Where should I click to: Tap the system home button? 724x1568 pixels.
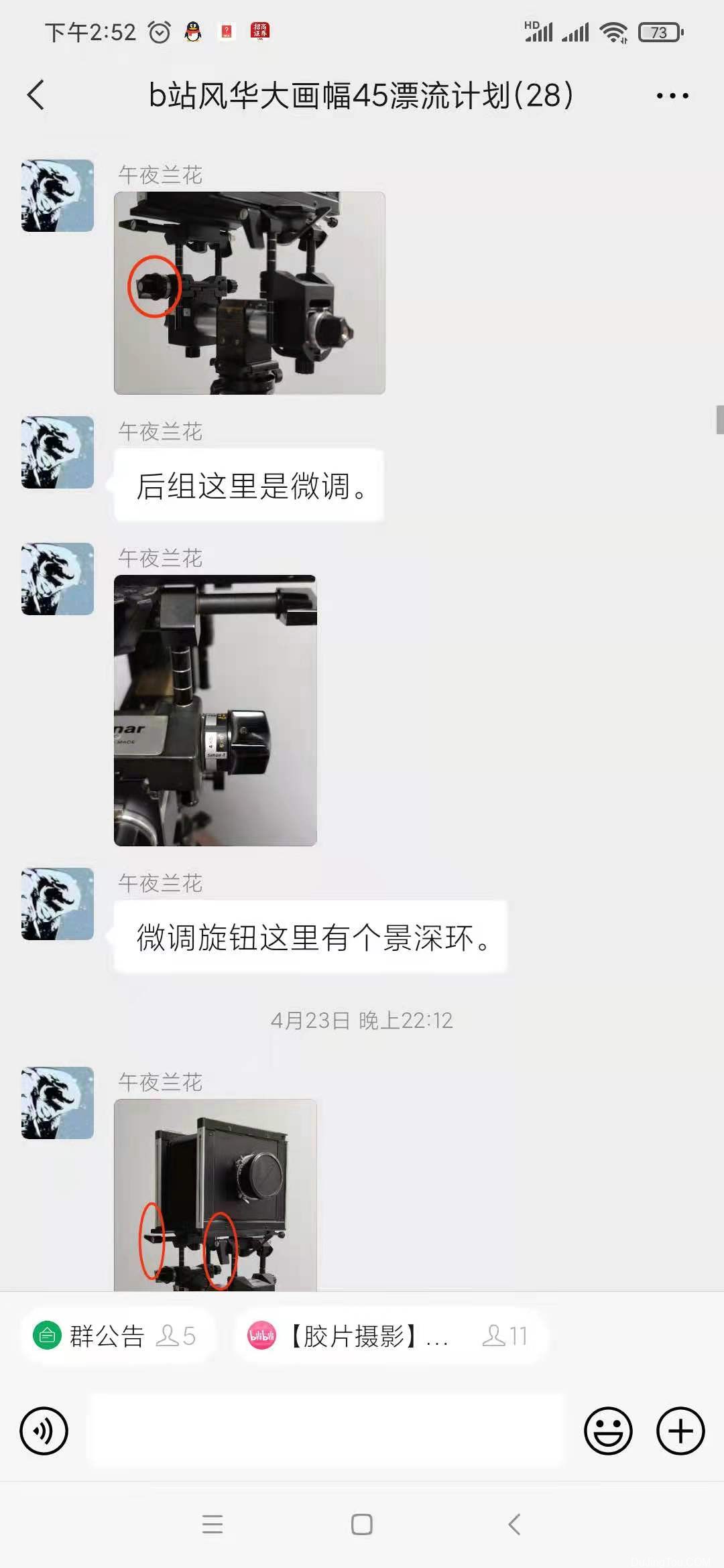(362, 1524)
